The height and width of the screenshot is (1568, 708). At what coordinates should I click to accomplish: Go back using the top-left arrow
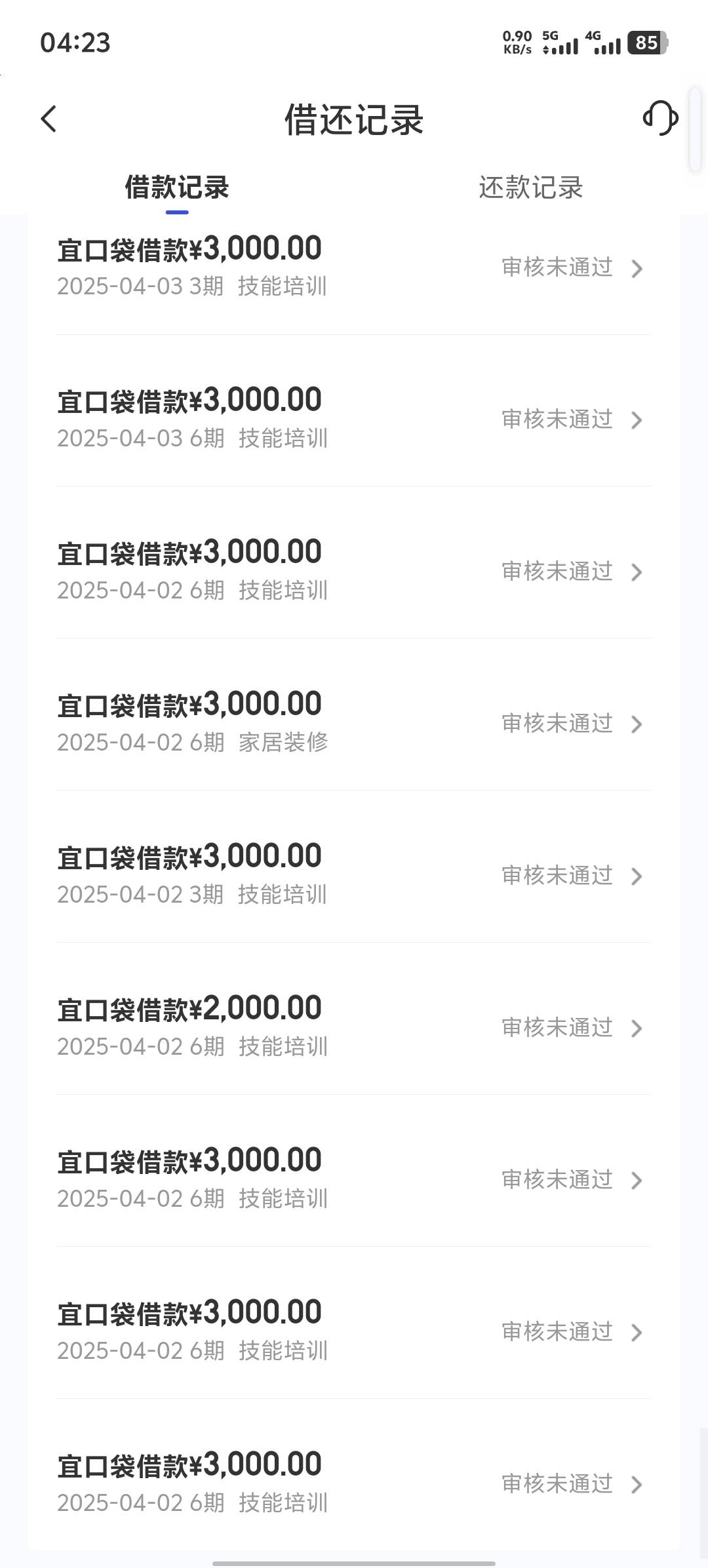[x=49, y=119]
